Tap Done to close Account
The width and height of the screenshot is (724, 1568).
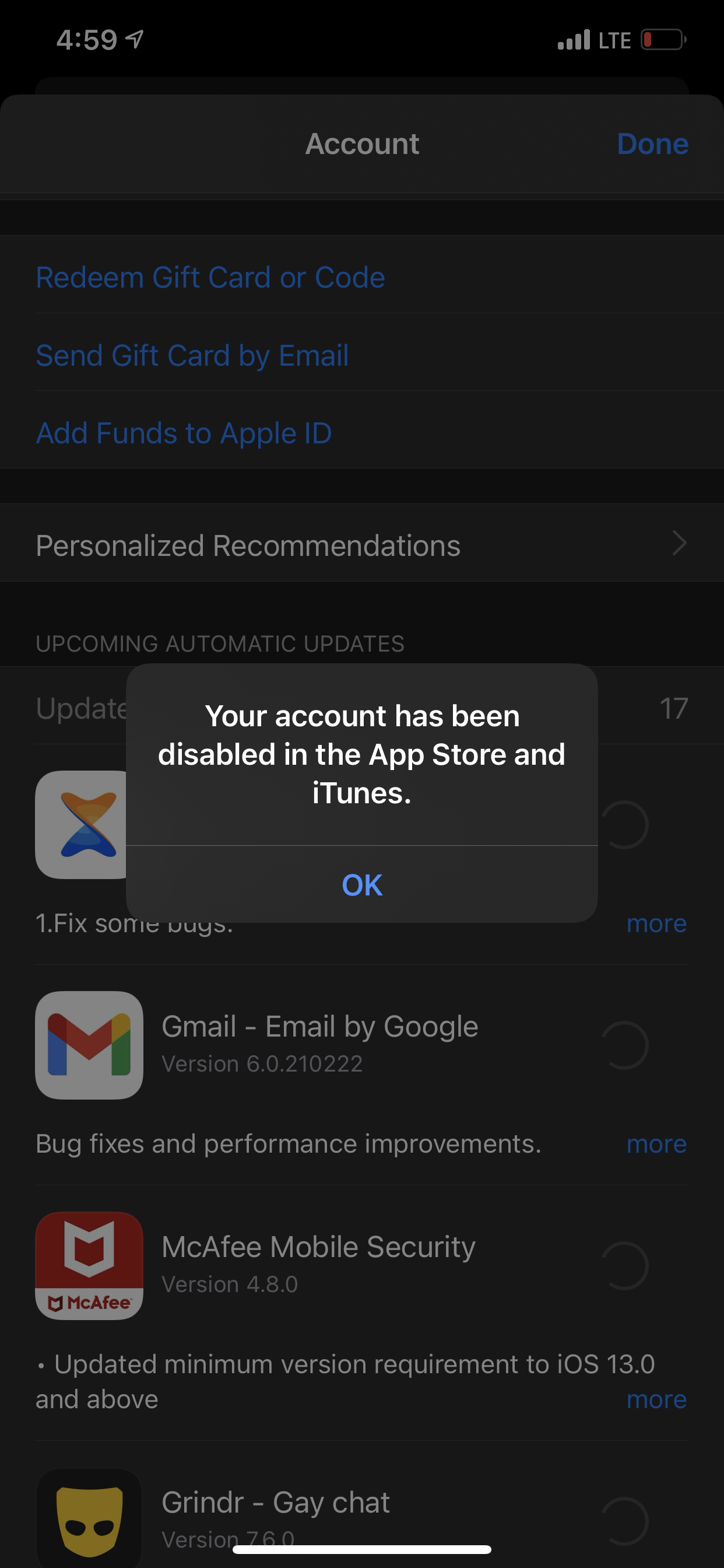652,144
